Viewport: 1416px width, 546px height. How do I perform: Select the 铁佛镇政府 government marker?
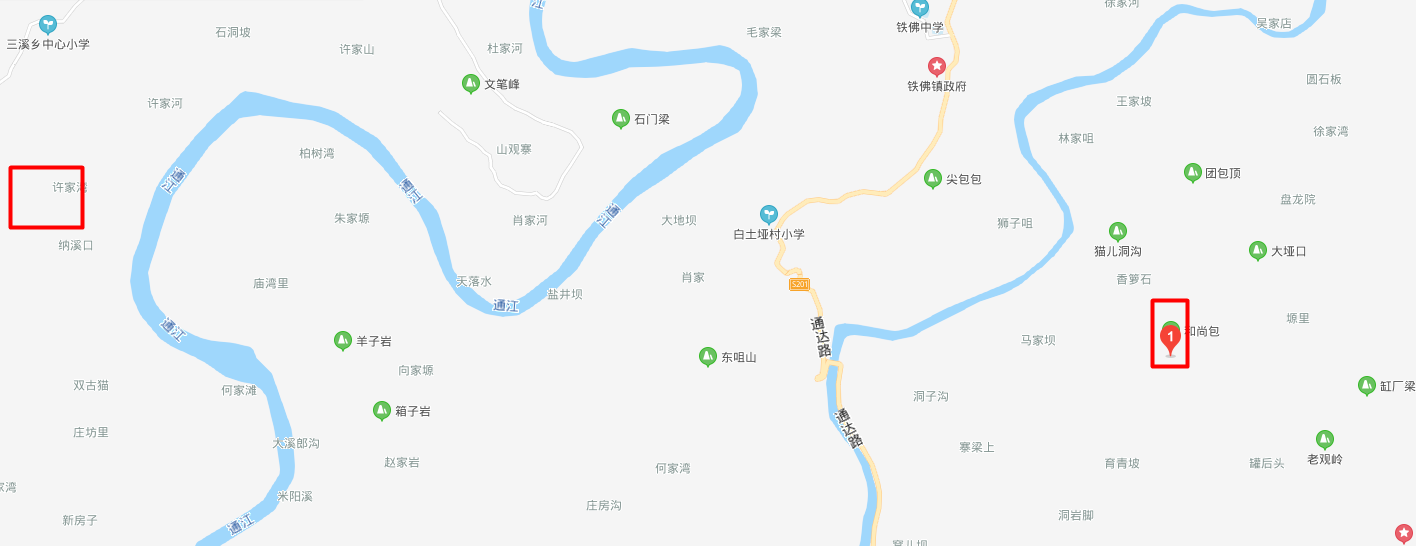[x=937, y=66]
